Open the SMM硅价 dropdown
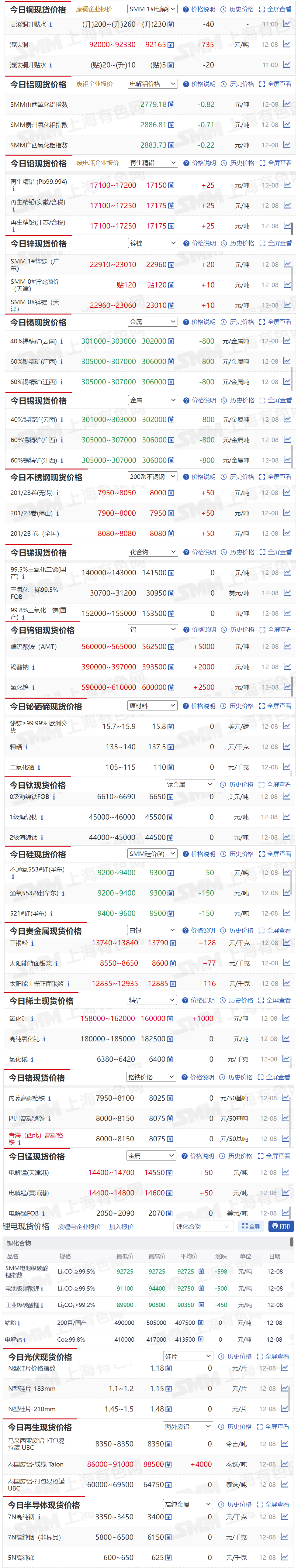The width and height of the screenshot is (298, 1568). 152,854
